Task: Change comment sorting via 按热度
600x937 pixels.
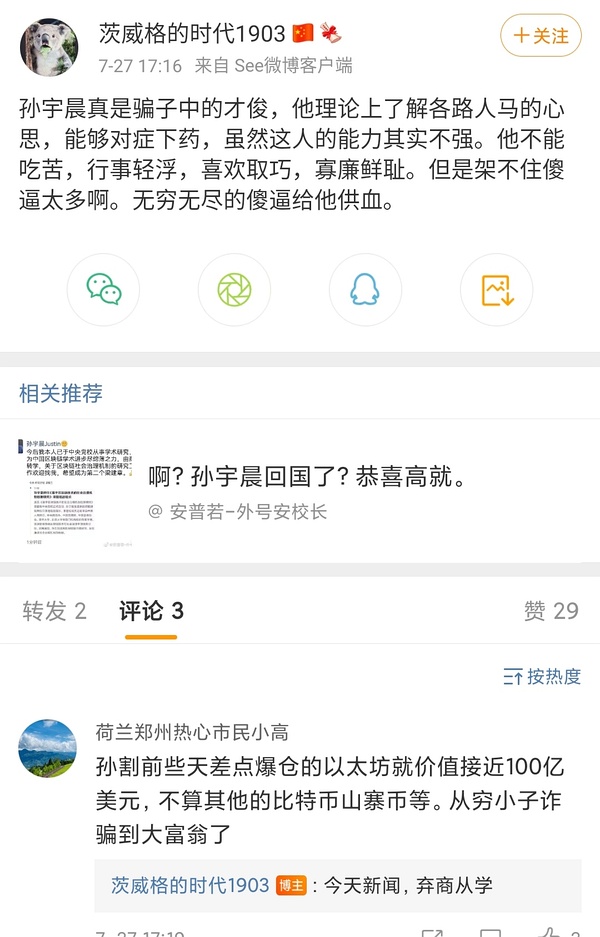Action: [x=542, y=677]
